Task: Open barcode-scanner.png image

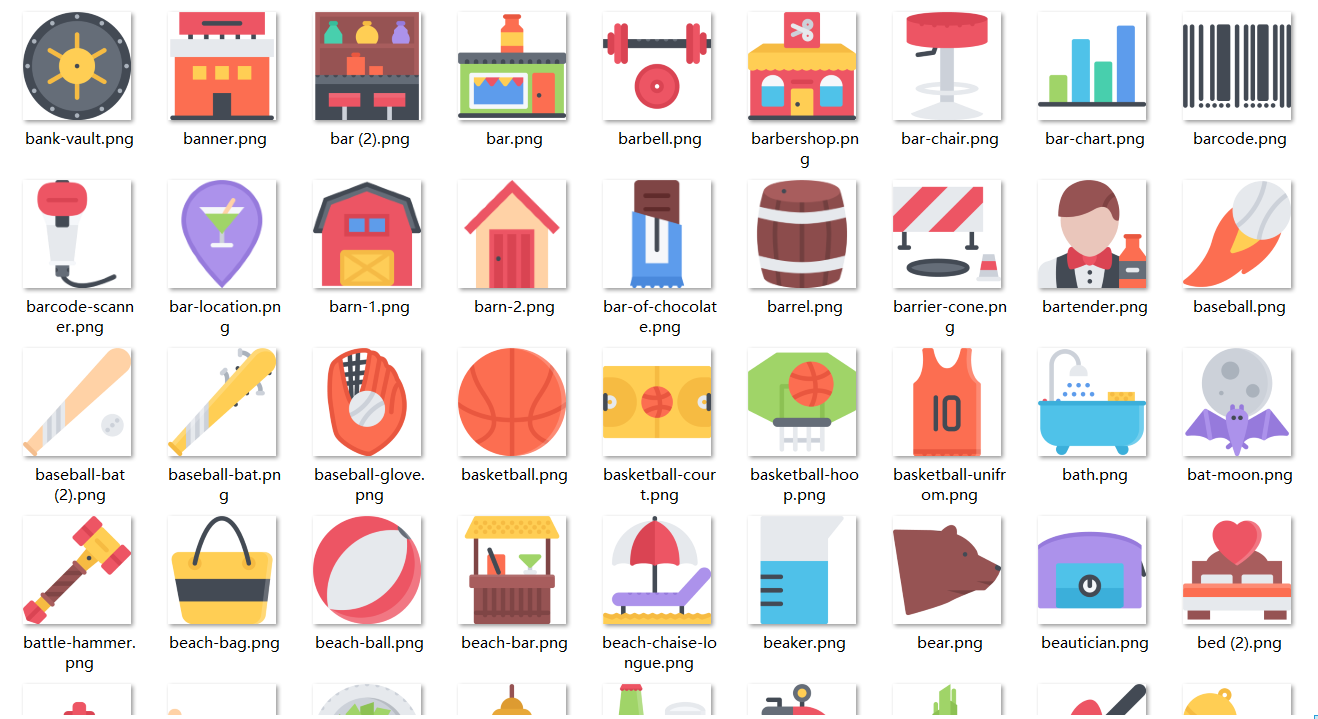Action: (x=78, y=234)
